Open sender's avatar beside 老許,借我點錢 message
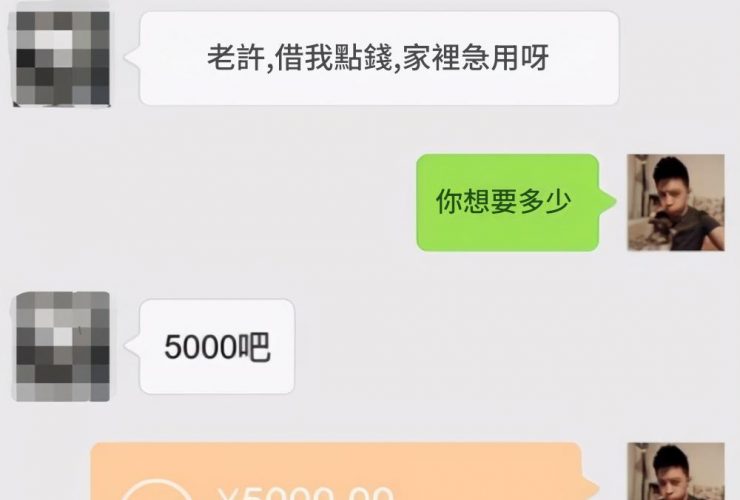 [x=61, y=57]
